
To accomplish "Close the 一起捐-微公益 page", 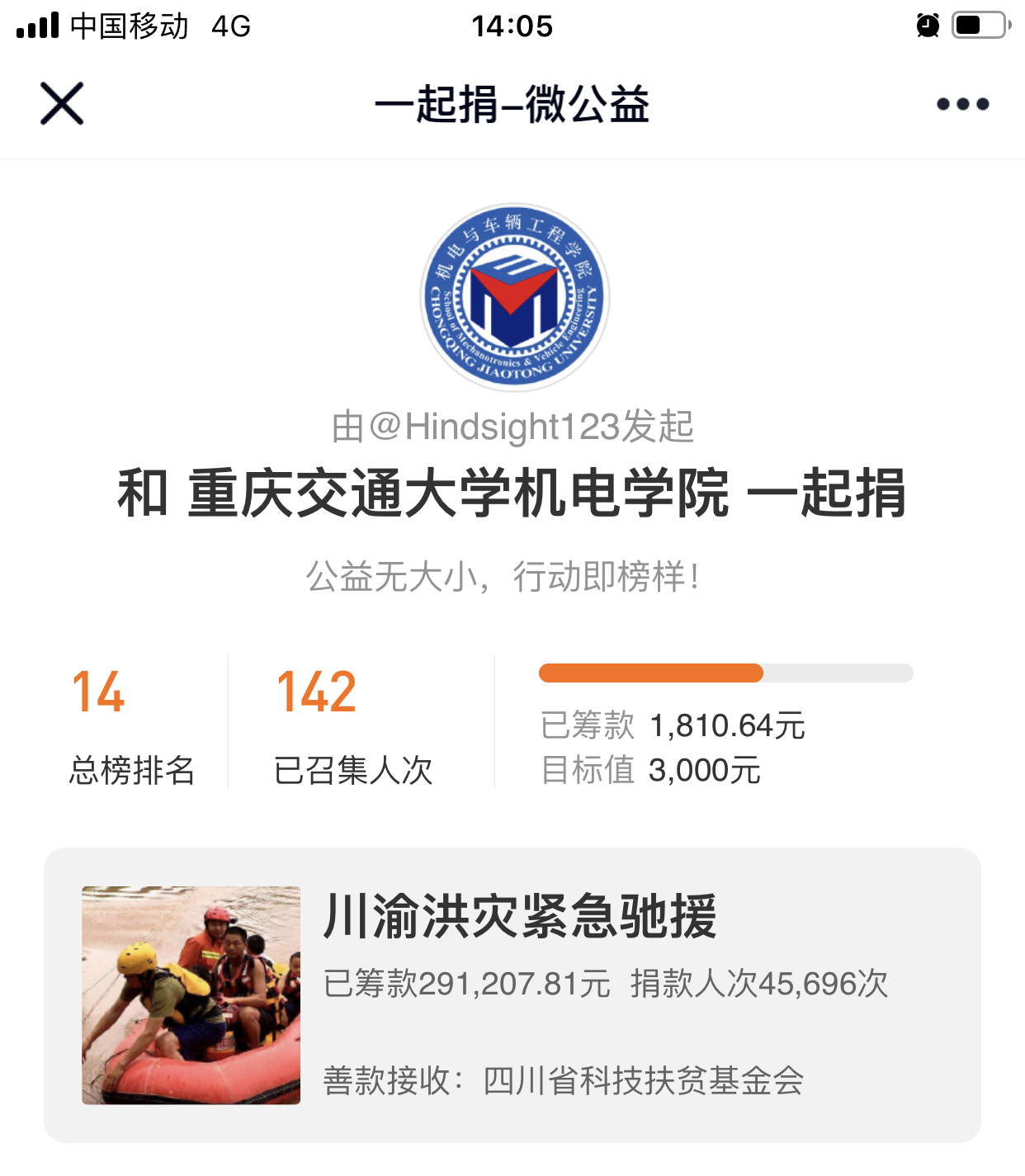I will (62, 104).
